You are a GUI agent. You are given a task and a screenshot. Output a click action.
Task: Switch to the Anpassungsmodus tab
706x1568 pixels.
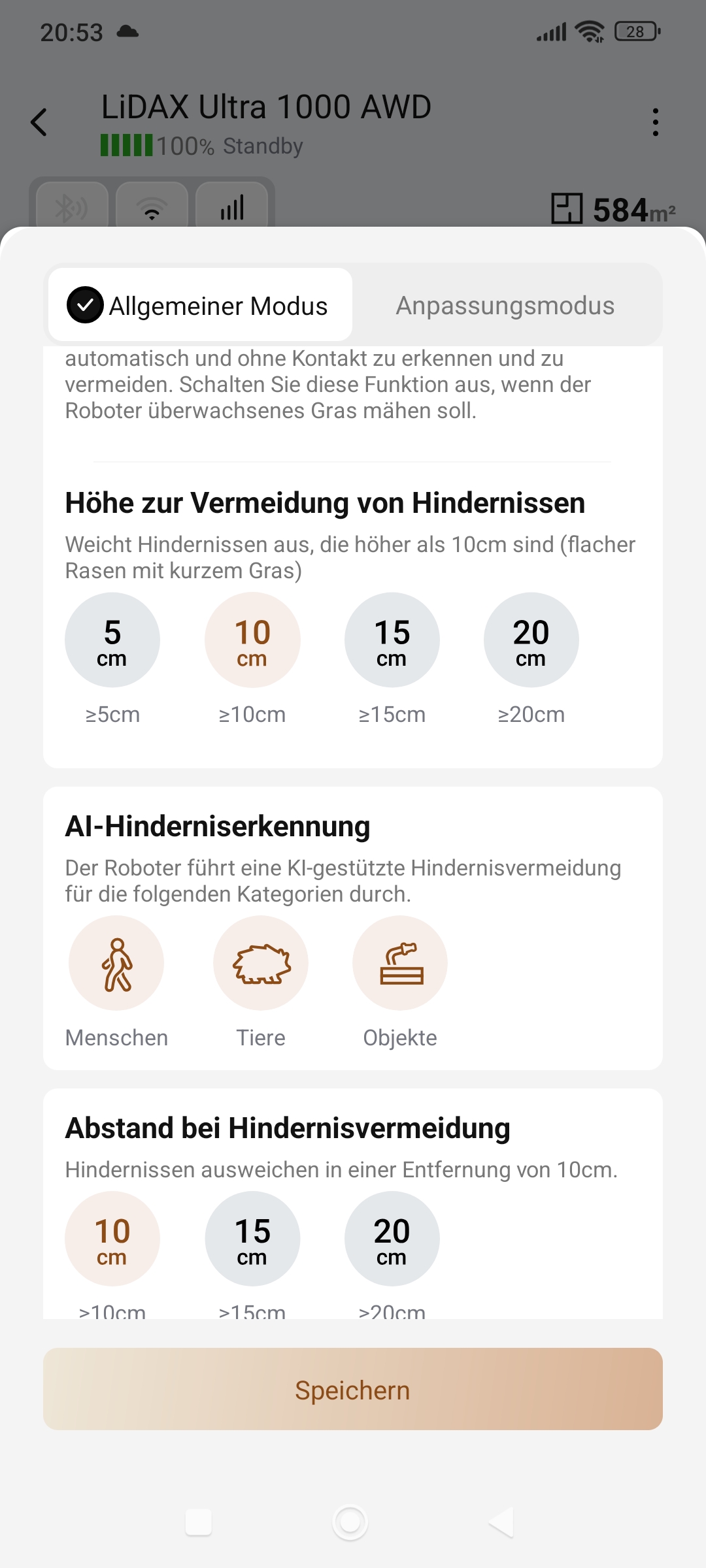505,305
